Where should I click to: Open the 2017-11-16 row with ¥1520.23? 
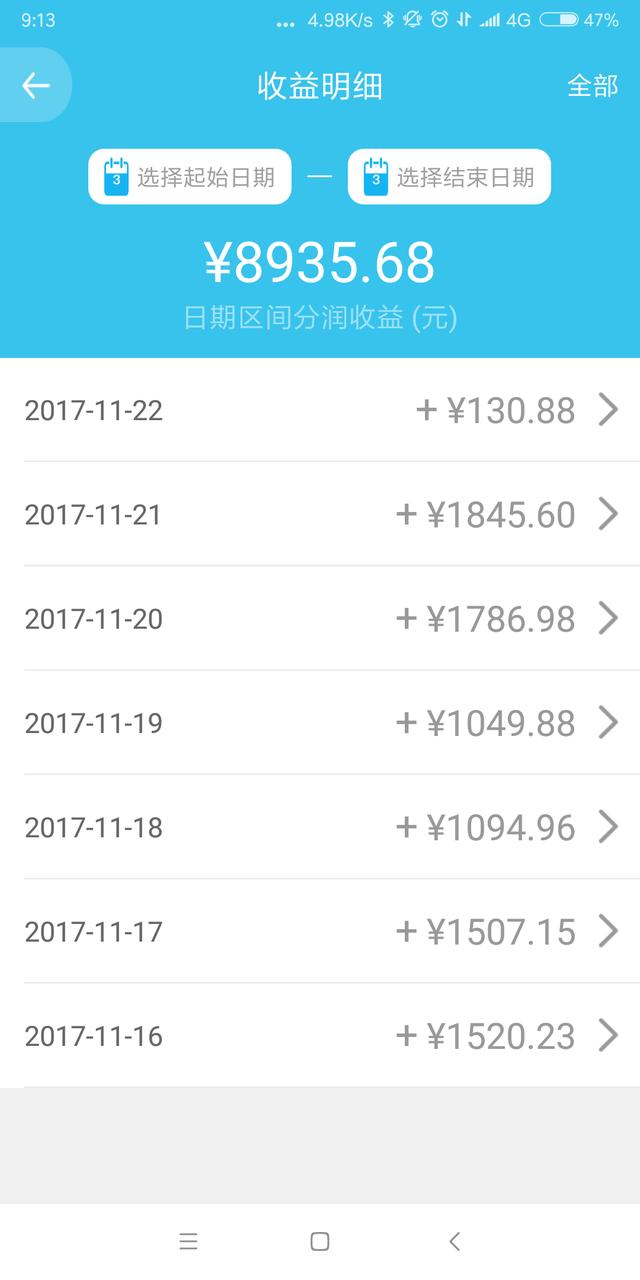(x=320, y=1035)
